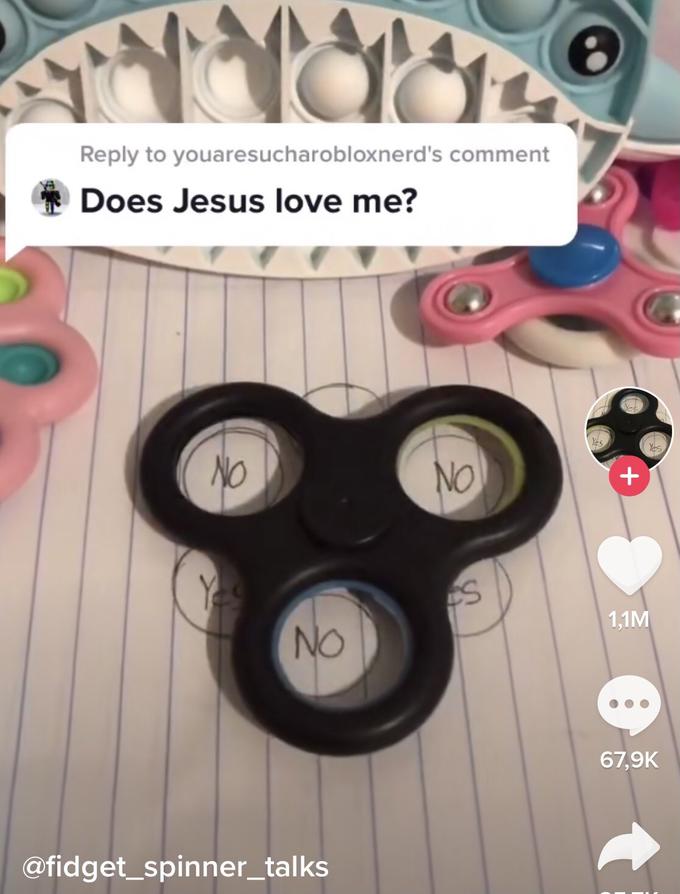Share this video using the arrow icon

click(x=629, y=848)
